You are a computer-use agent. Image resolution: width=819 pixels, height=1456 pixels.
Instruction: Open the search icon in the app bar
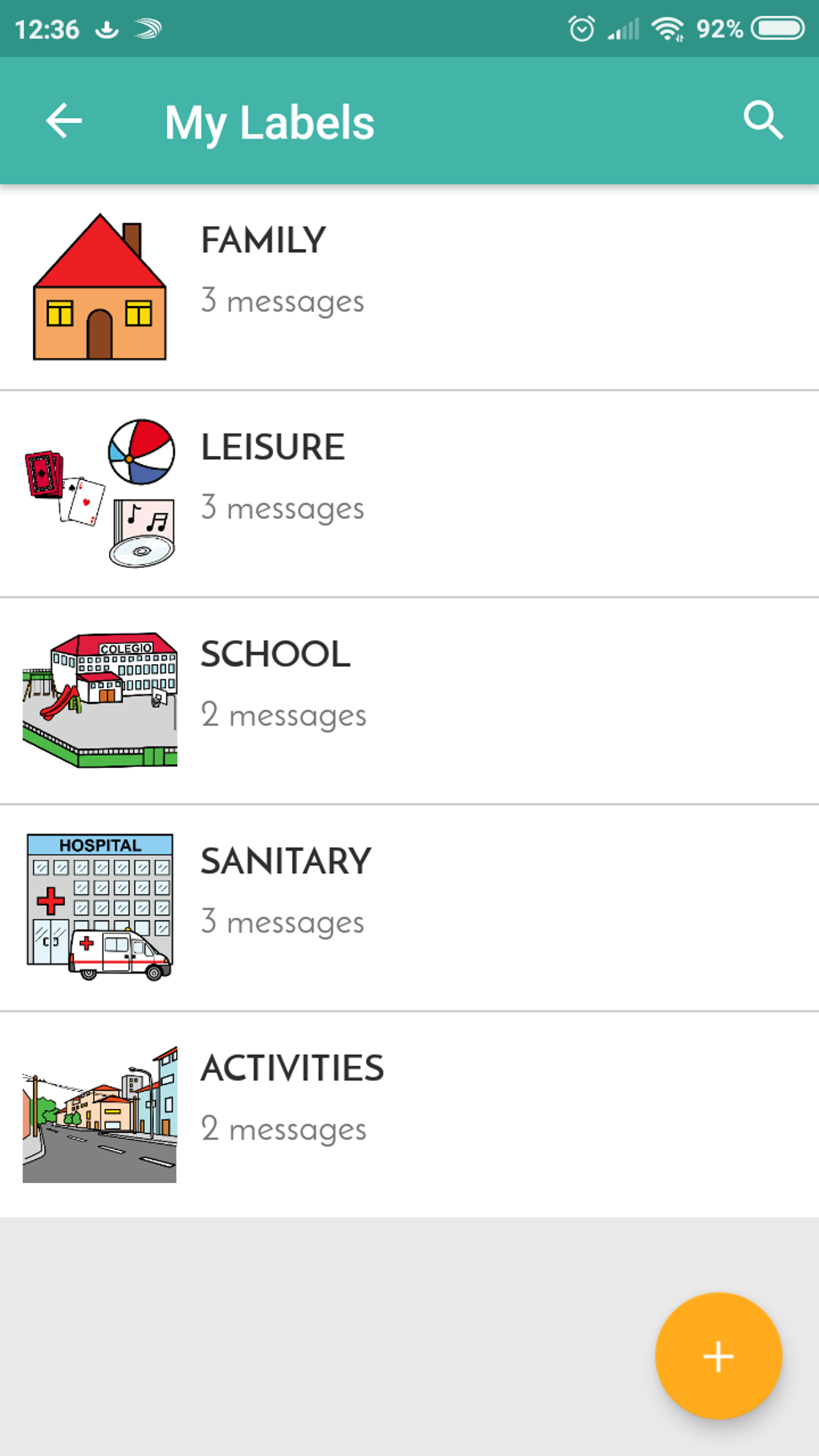(x=763, y=121)
